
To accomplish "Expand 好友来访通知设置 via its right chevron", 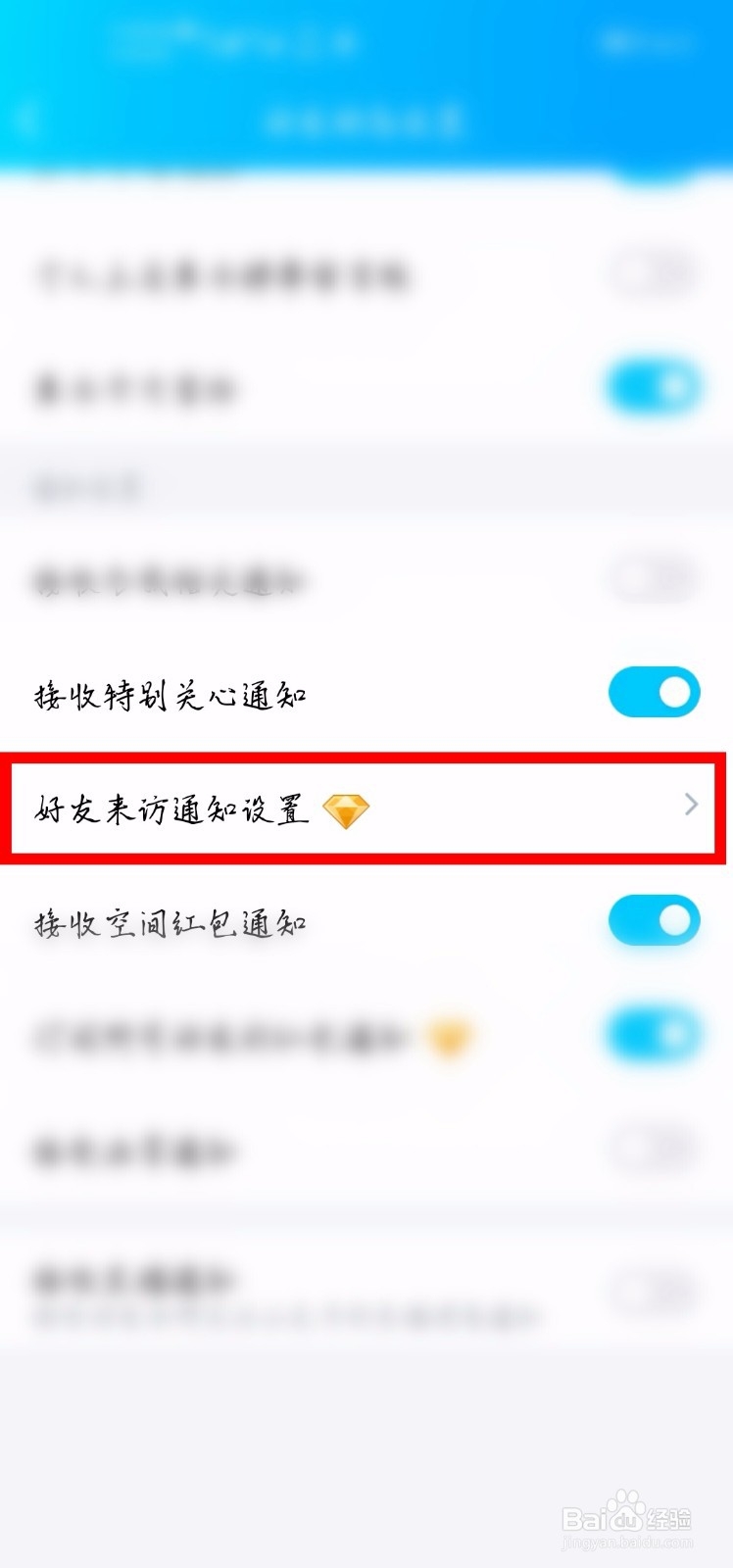I will click(x=691, y=804).
